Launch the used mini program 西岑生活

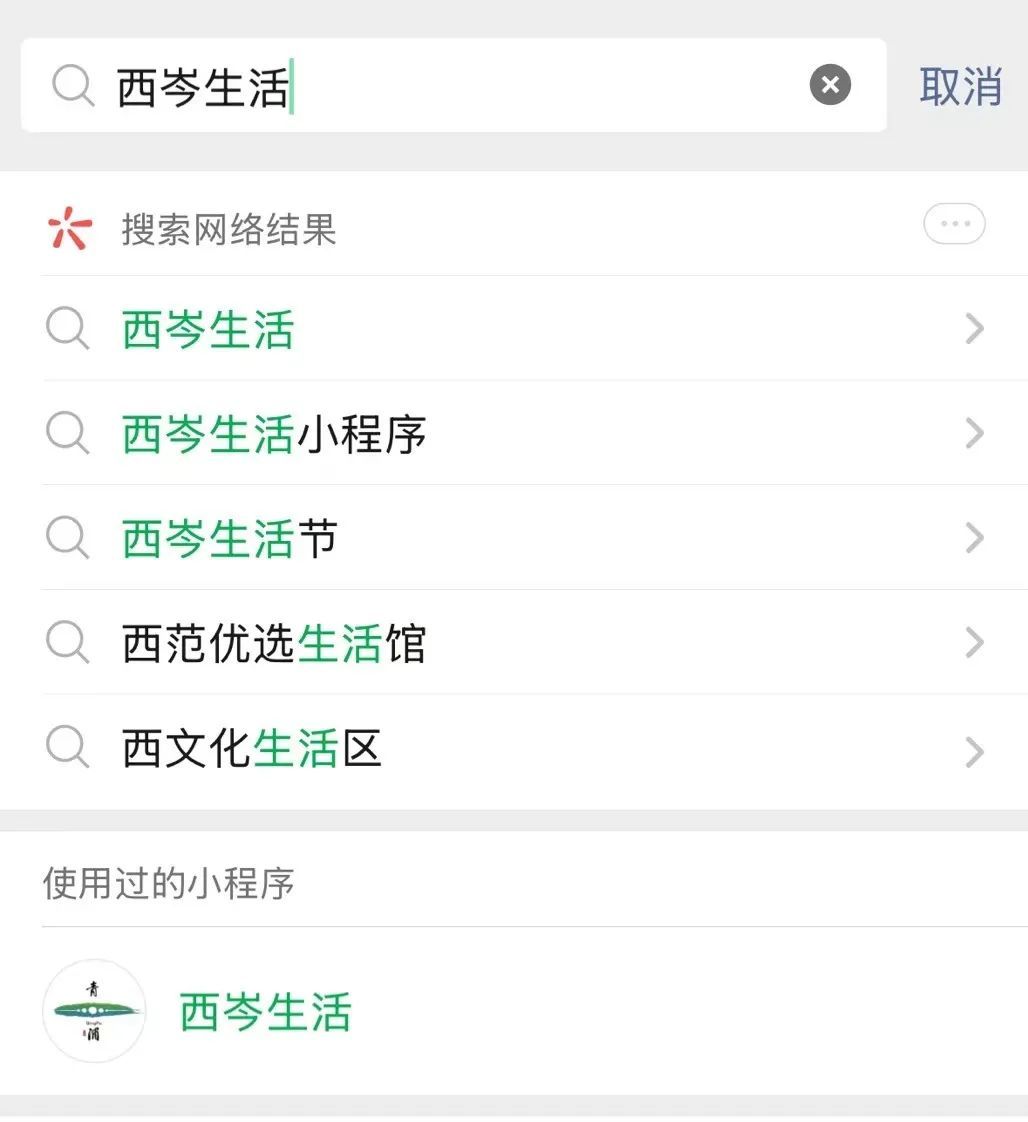tap(265, 1012)
